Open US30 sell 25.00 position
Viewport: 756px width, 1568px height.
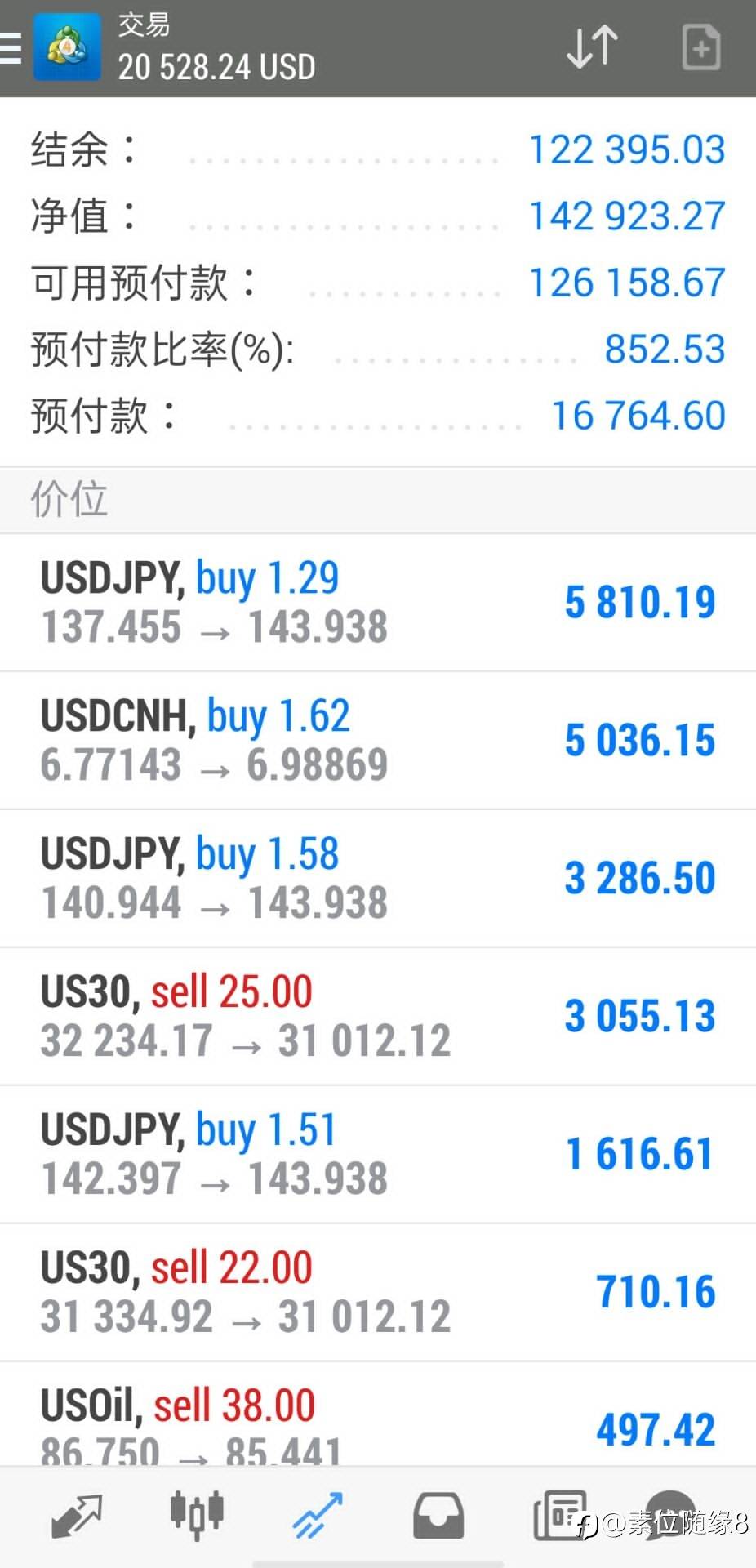pos(377,1017)
